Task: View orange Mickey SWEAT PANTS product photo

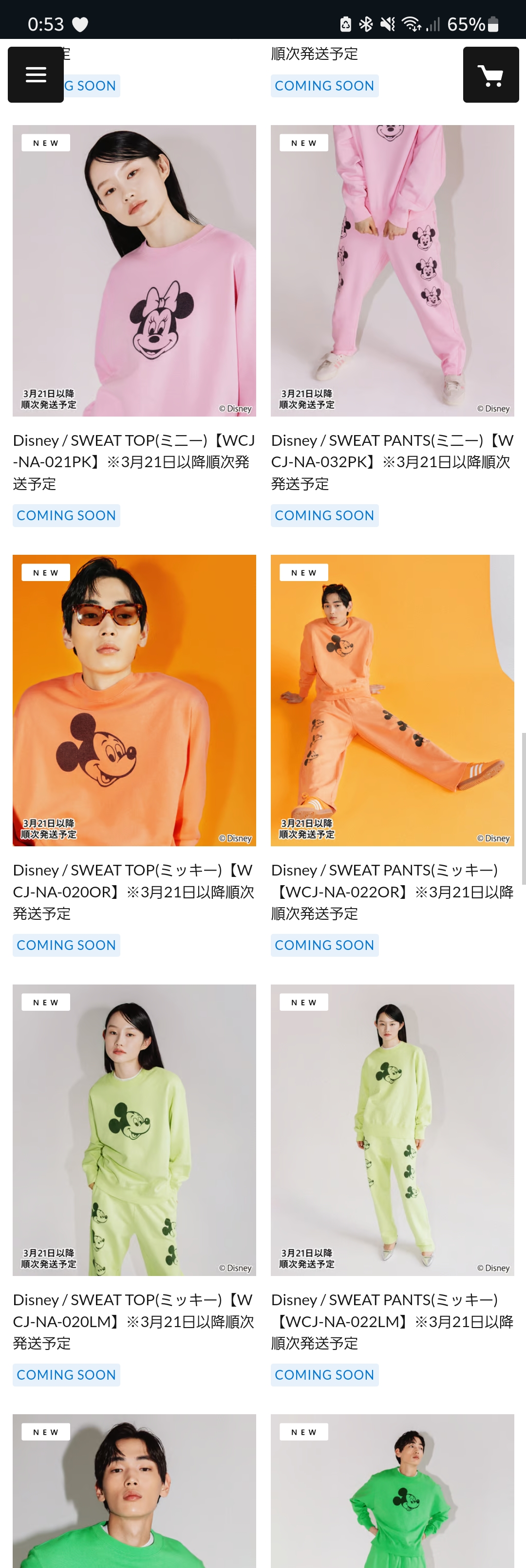Action: click(392, 700)
